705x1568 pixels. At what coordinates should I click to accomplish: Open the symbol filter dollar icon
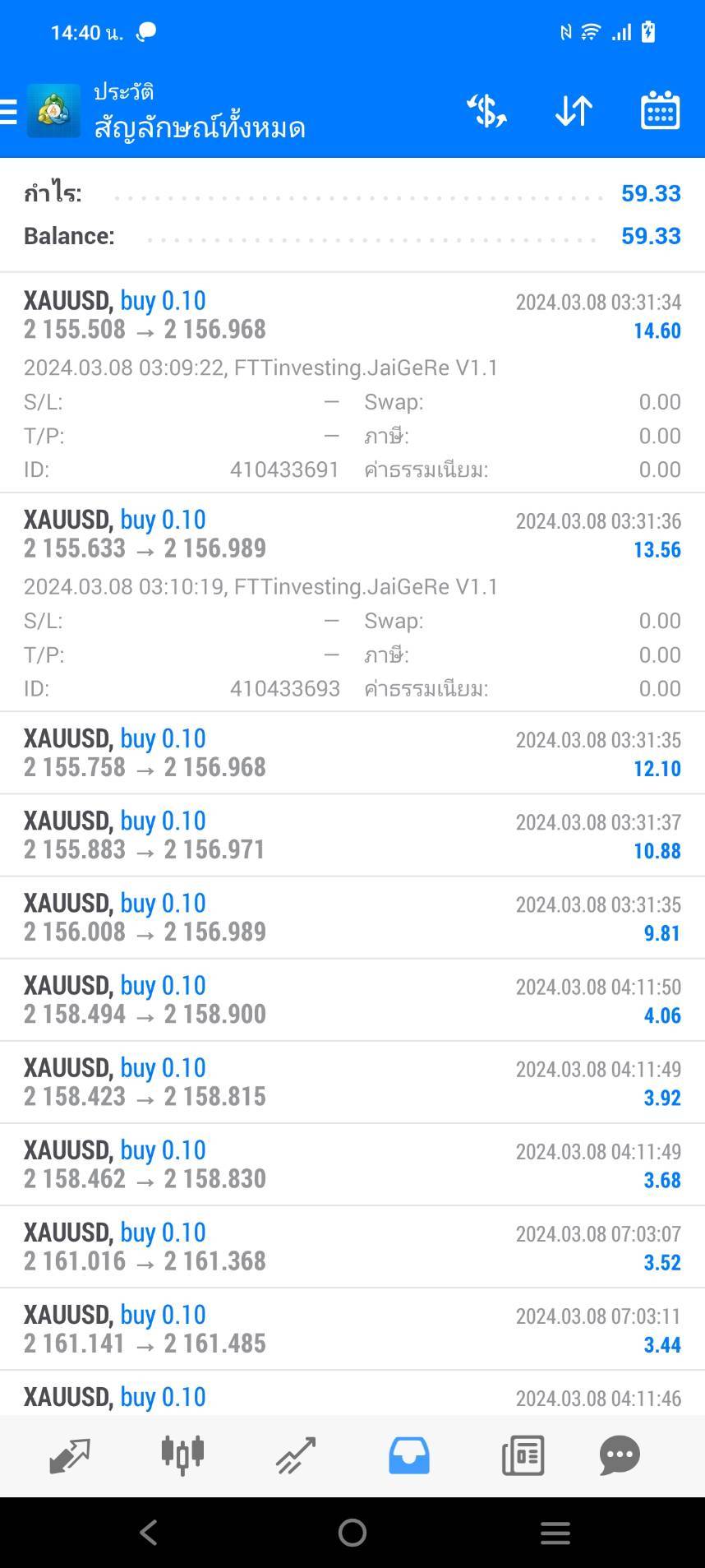coord(486,111)
